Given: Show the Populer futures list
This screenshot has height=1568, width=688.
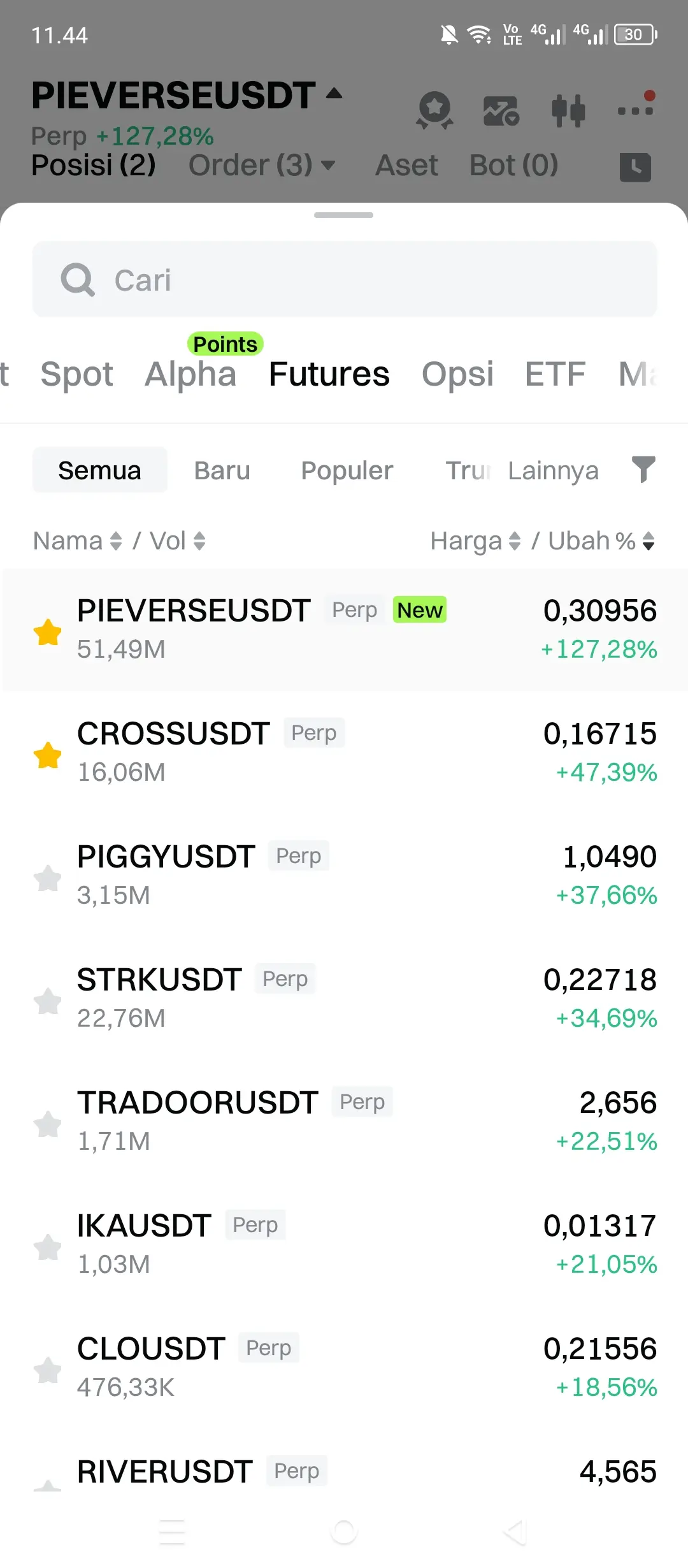Looking at the screenshot, I should tap(347, 470).
